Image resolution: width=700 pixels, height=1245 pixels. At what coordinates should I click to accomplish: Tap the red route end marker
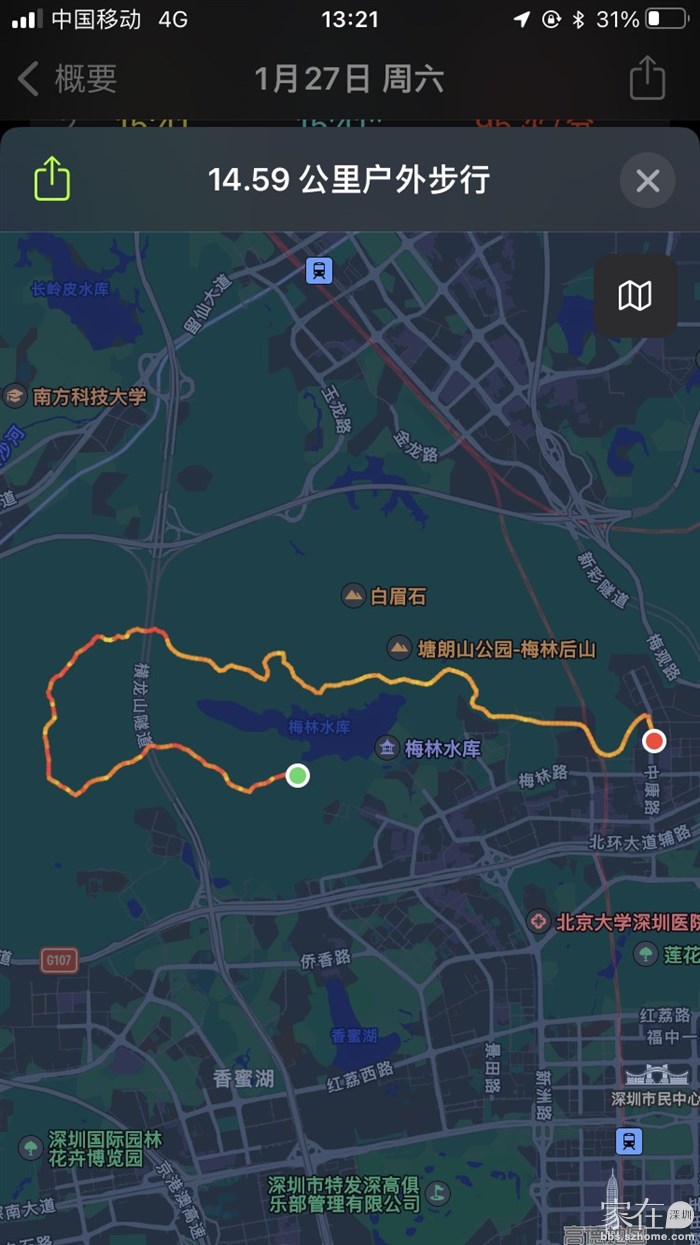(x=654, y=741)
